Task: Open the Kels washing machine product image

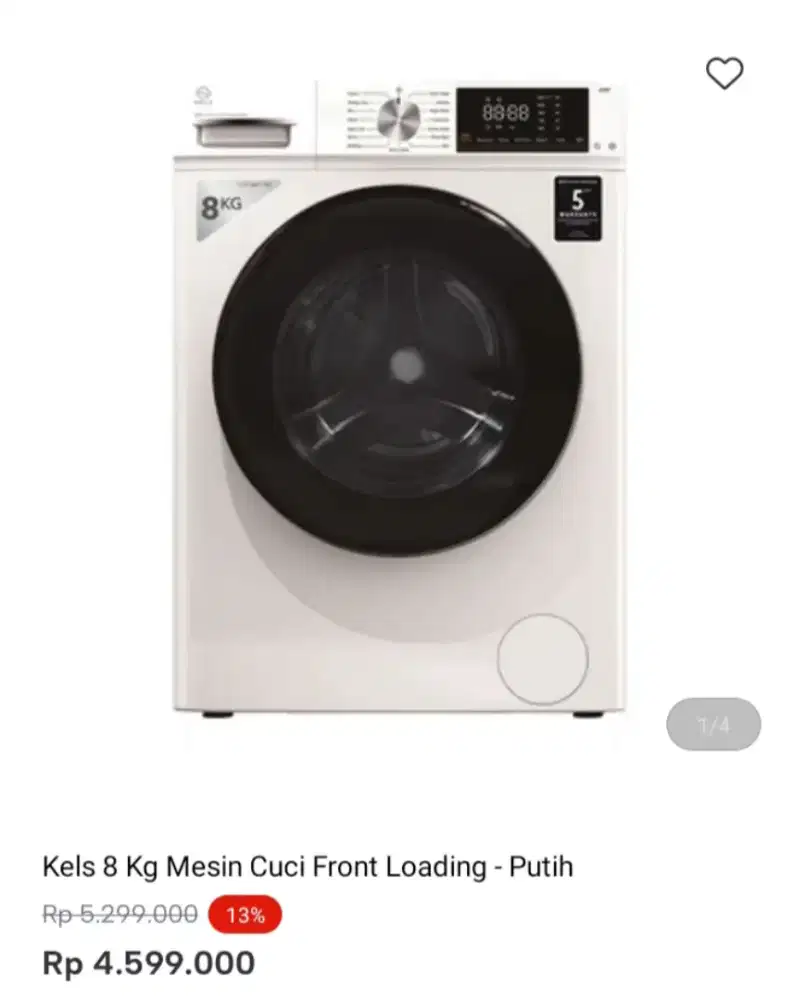Action: coord(398,400)
